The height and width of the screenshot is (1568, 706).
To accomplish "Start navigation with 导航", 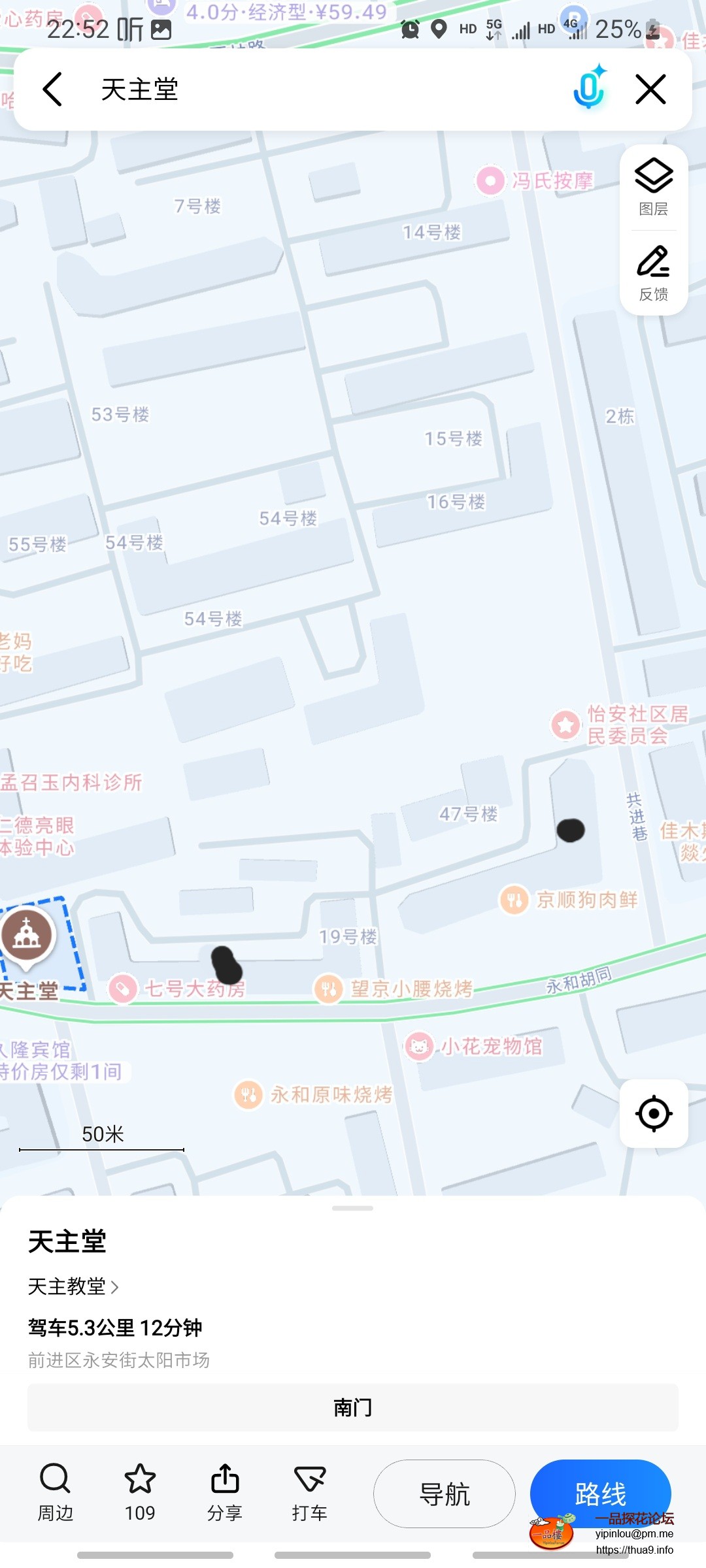I will [444, 1494].
